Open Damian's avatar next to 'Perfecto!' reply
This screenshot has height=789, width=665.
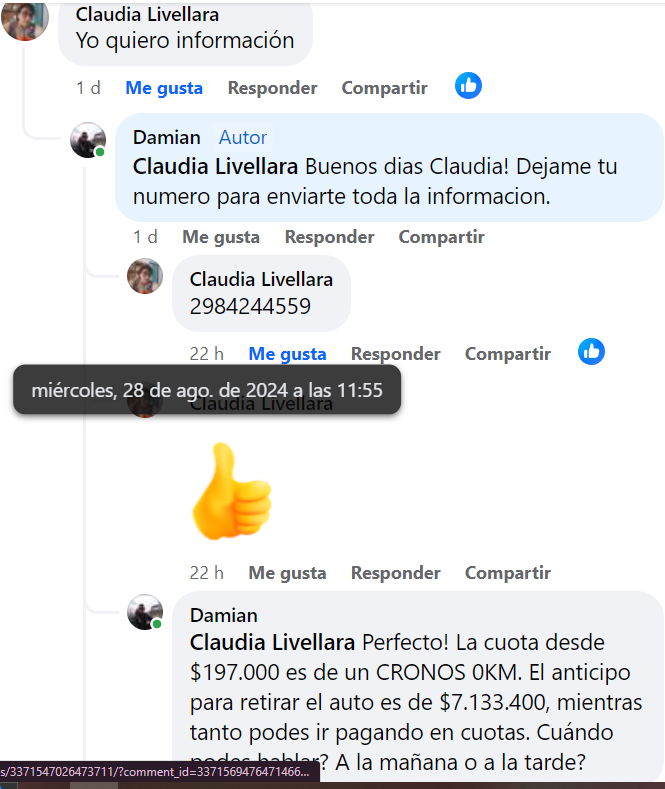click(144, 613)
